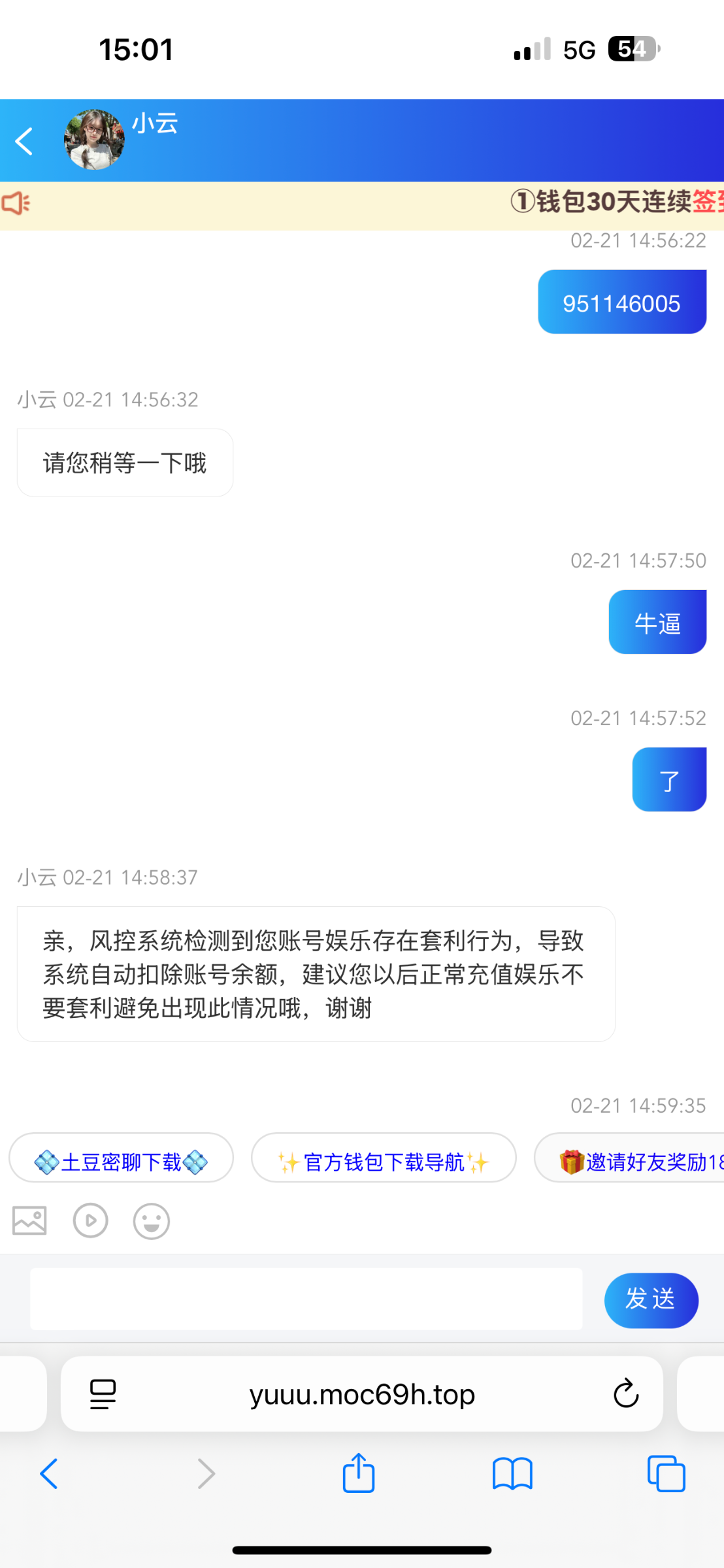Share this page from Safari toolbar
724x1568 pixels.
coord(359,1473)
